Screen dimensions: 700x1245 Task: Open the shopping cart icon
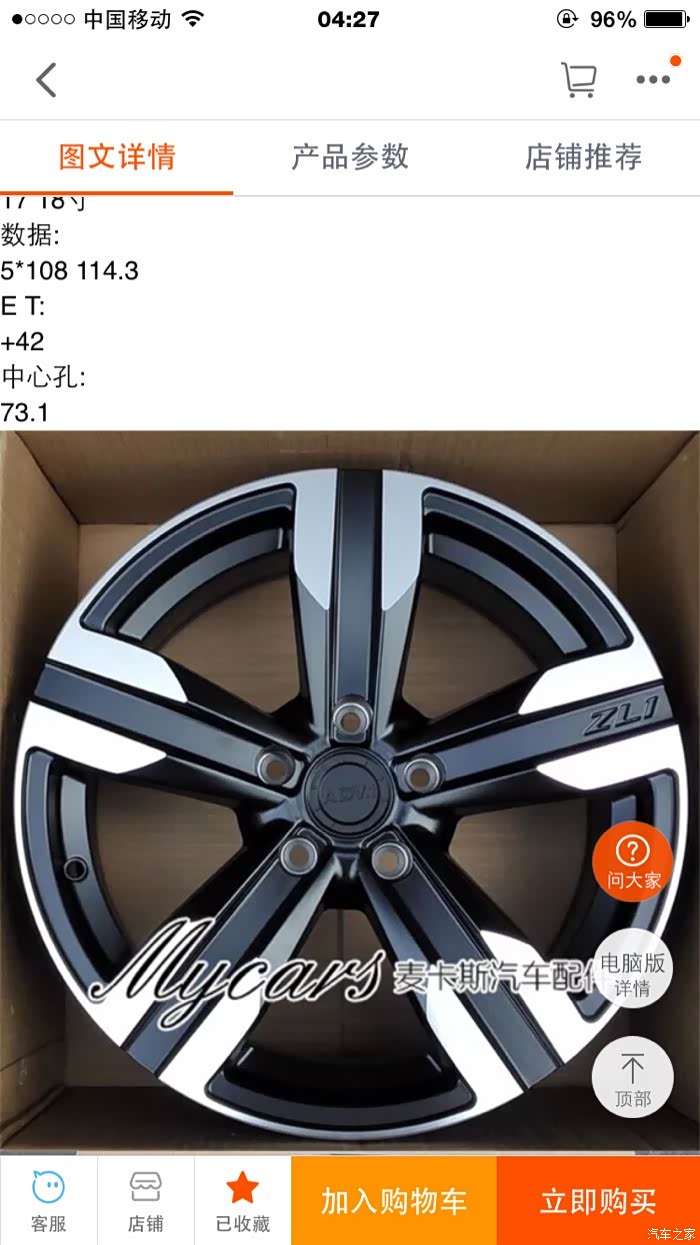pos(578,80)
